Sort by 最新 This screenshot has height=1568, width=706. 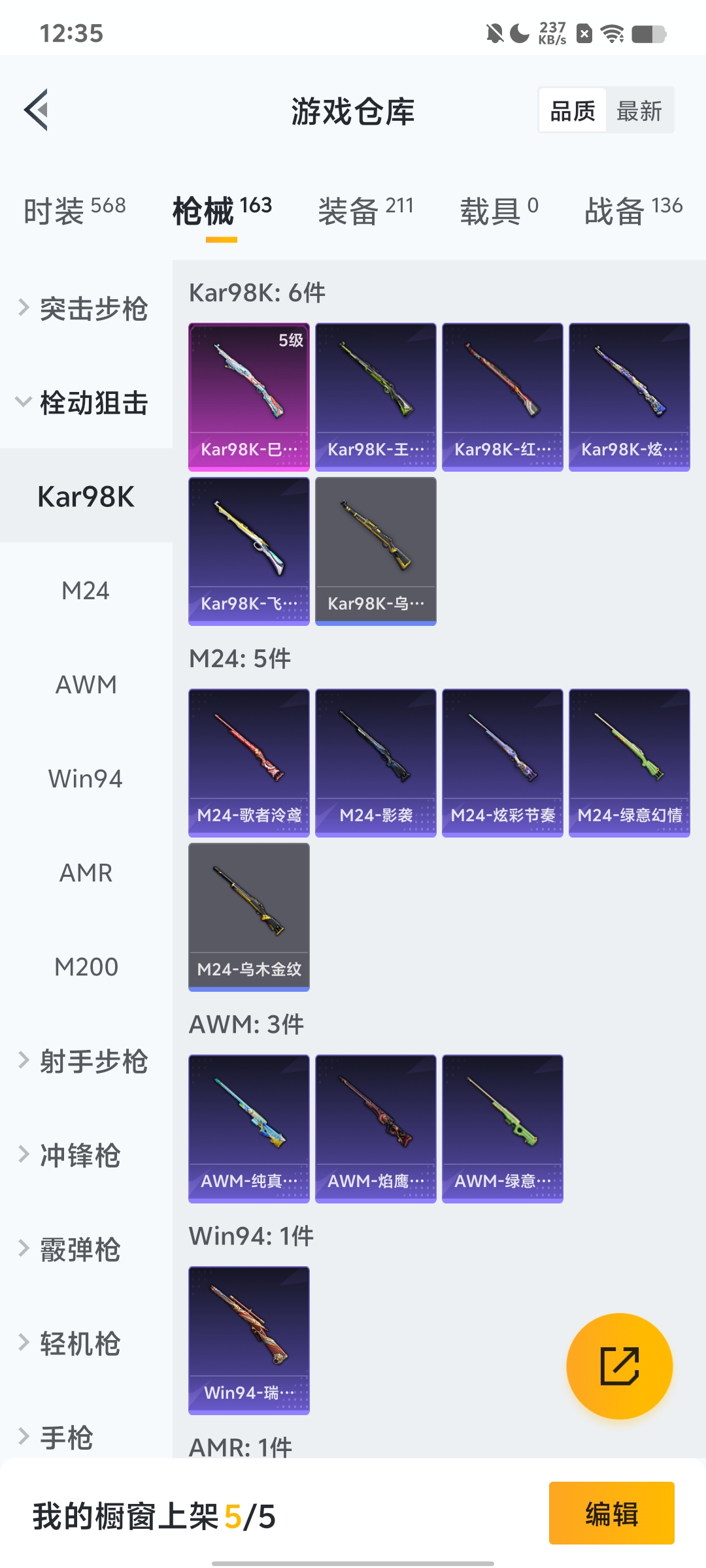click(639, 110)
